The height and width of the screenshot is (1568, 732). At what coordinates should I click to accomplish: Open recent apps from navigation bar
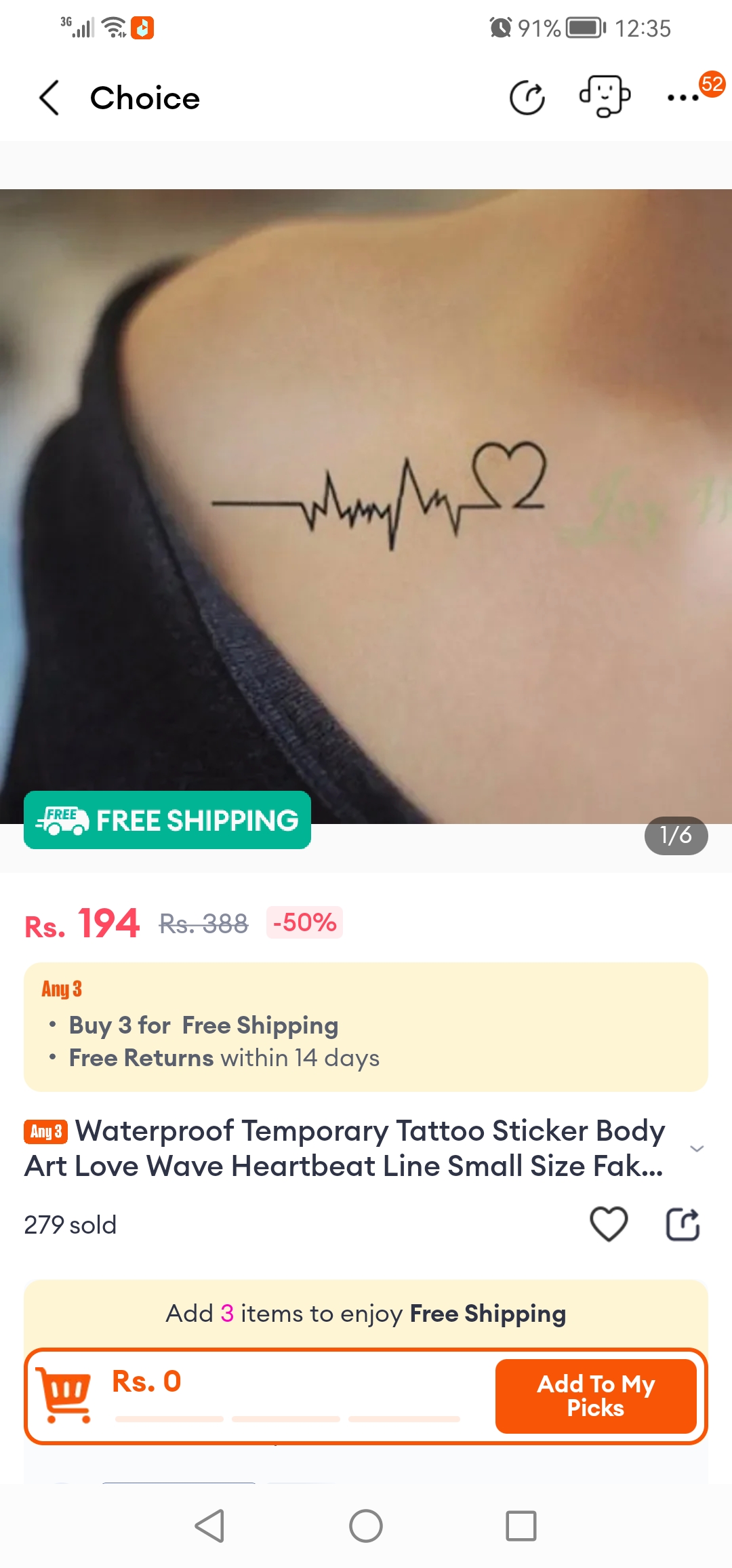(x=521, y=1526)
